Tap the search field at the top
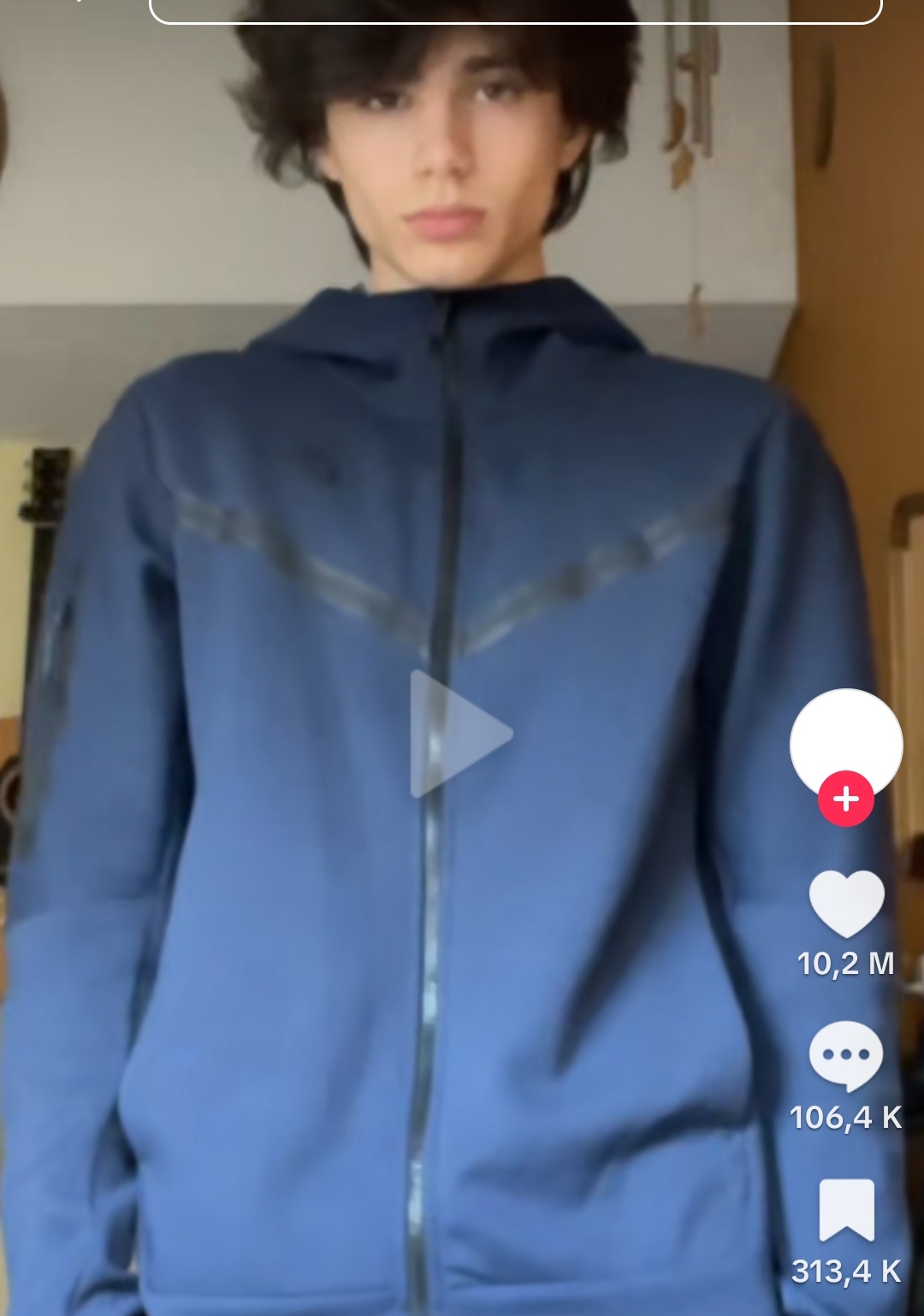The width and height of the screenshot is (924, 1316). point(515,10)
